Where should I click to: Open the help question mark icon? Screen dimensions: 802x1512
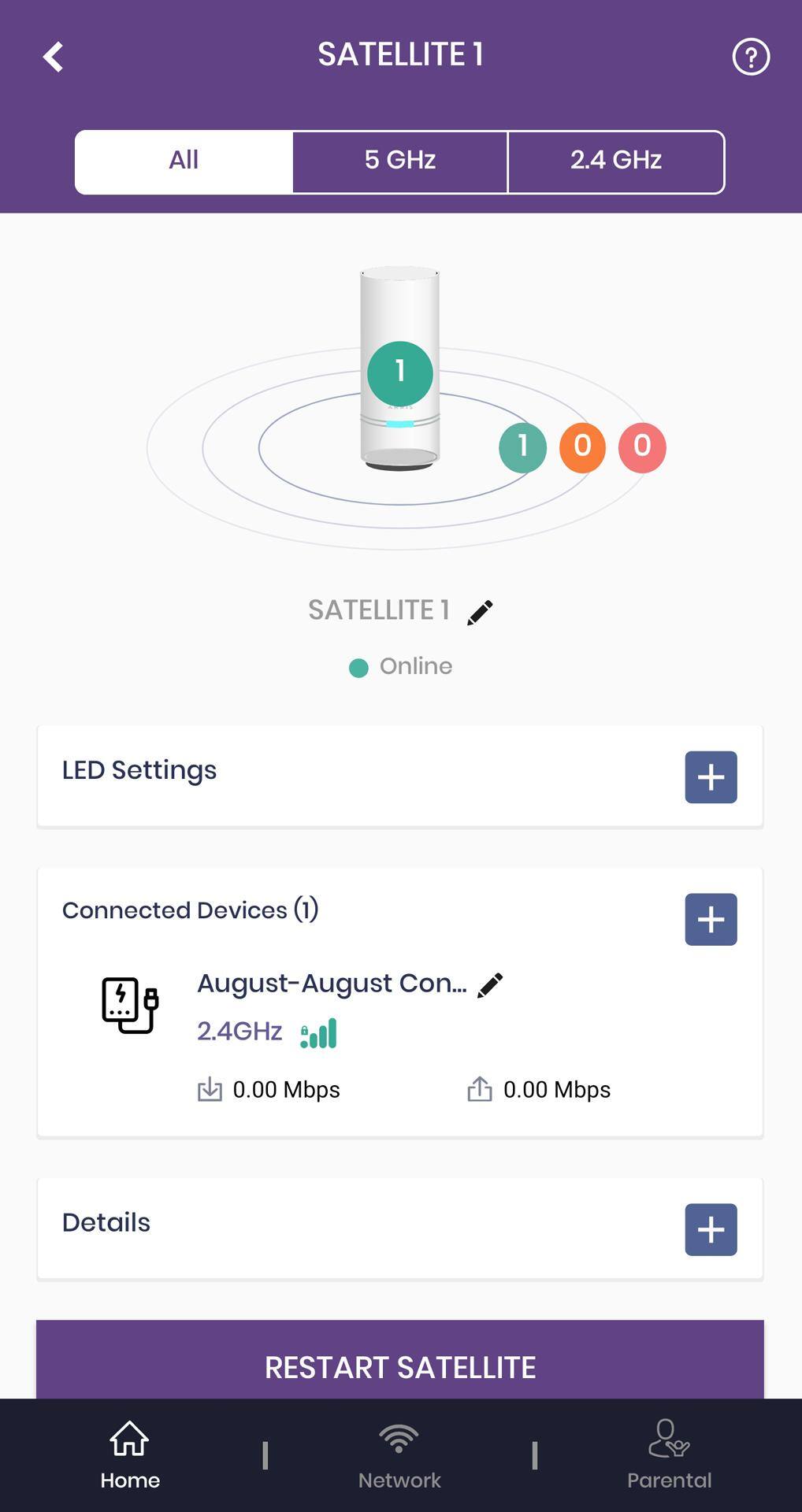tap(749, 56)
